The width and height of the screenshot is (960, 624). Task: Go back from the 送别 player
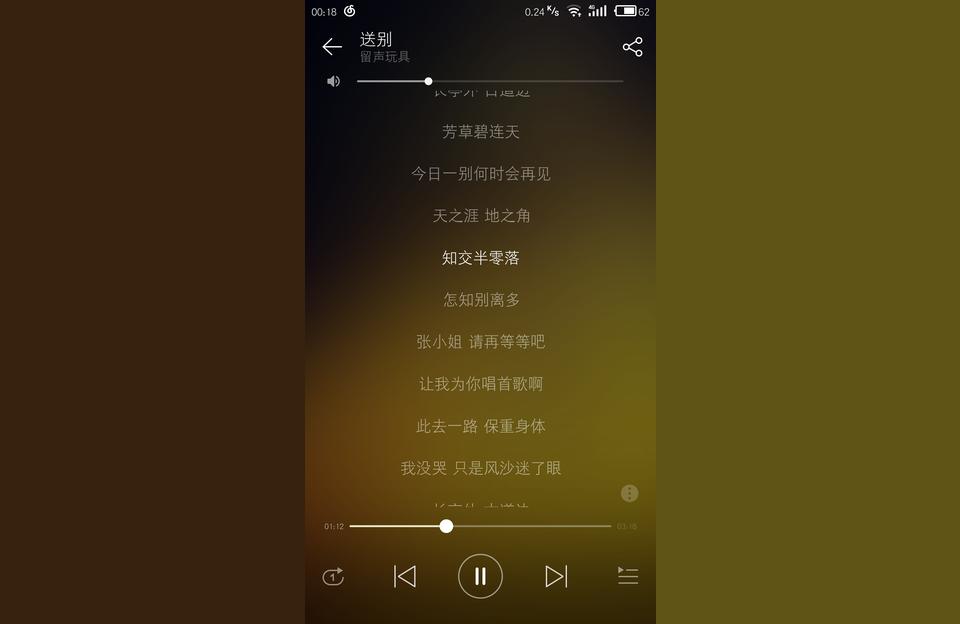pyautogui.click(x=332, y=47)
